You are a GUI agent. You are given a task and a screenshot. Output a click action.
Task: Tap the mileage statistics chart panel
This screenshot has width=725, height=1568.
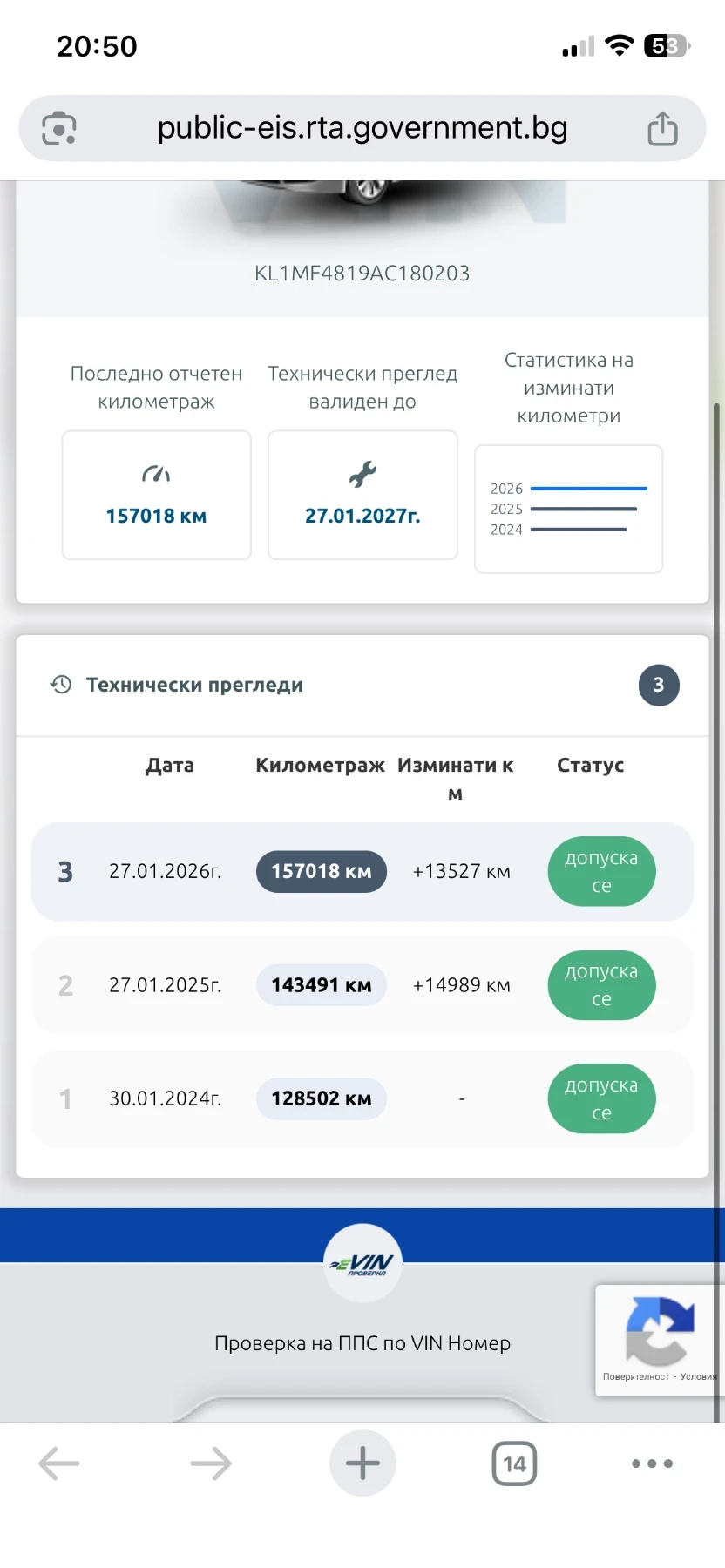tap(568, 509)
